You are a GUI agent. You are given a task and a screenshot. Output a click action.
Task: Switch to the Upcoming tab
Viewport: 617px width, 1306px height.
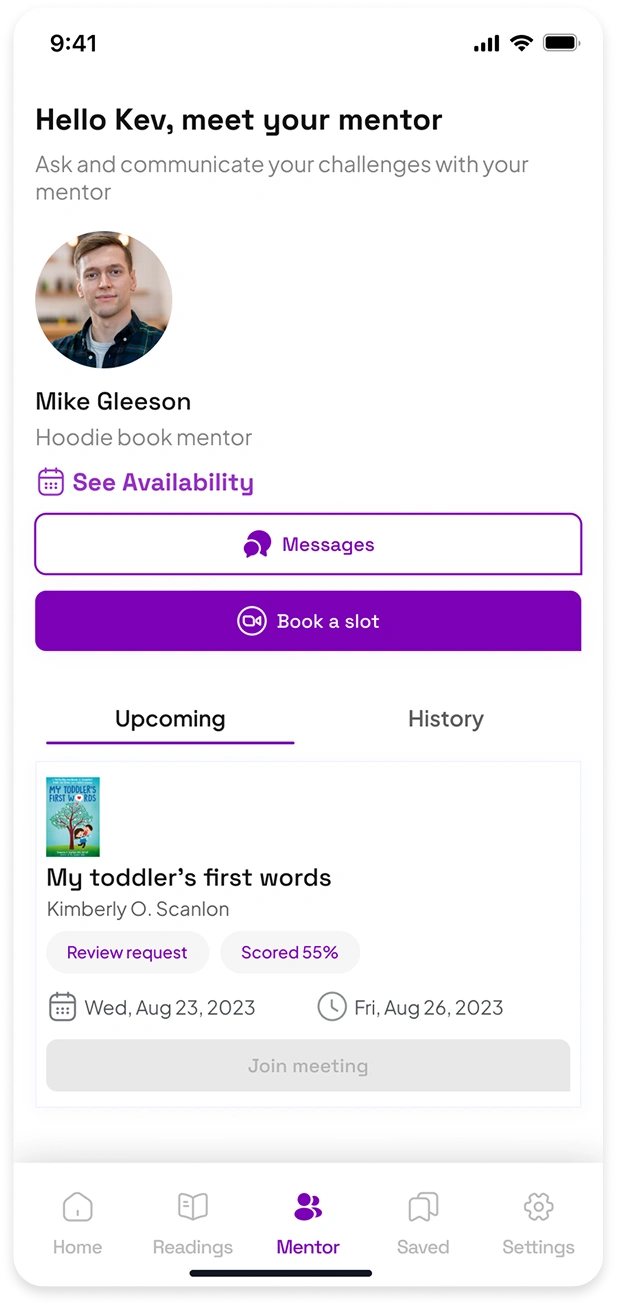click(170, 719)
